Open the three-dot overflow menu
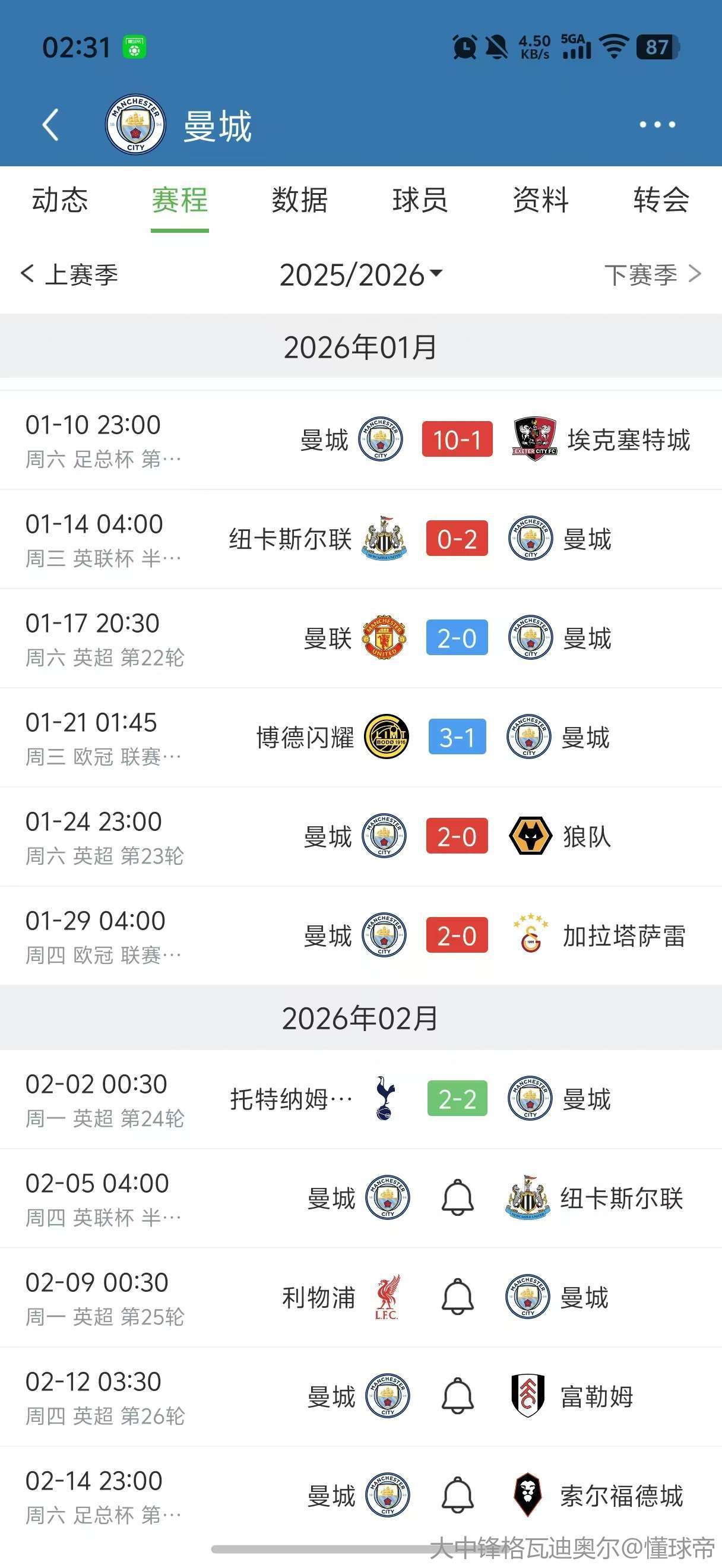This screenshot has width=722, height=1568. 657,125
